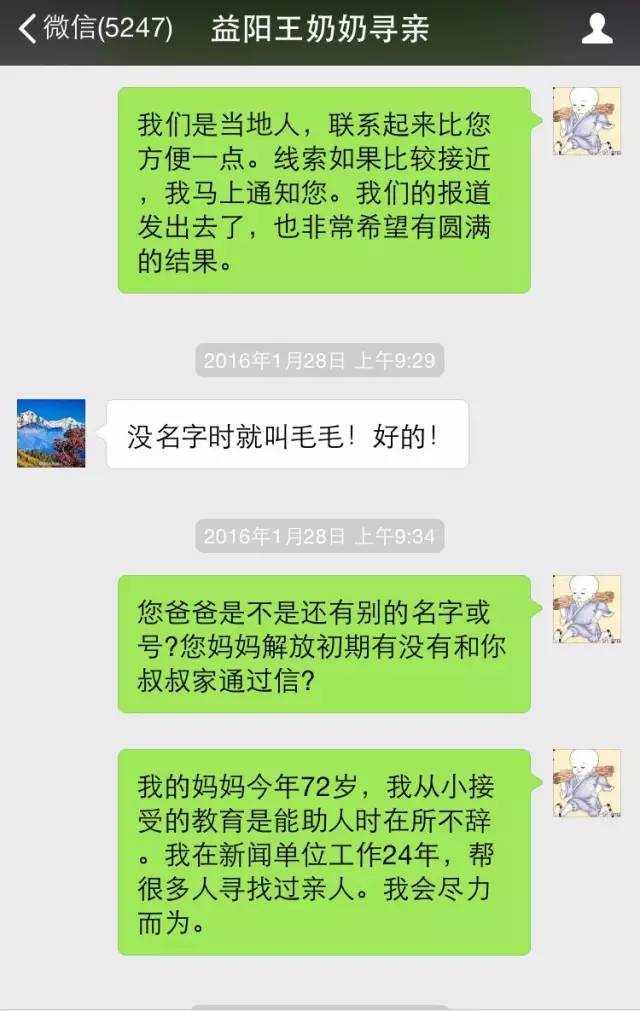Tap the avatar next to the 我的妈妈今年72岁 message
Image resolution: width=640 pixels, height=1011 pixels.
(x=588, y=783)
